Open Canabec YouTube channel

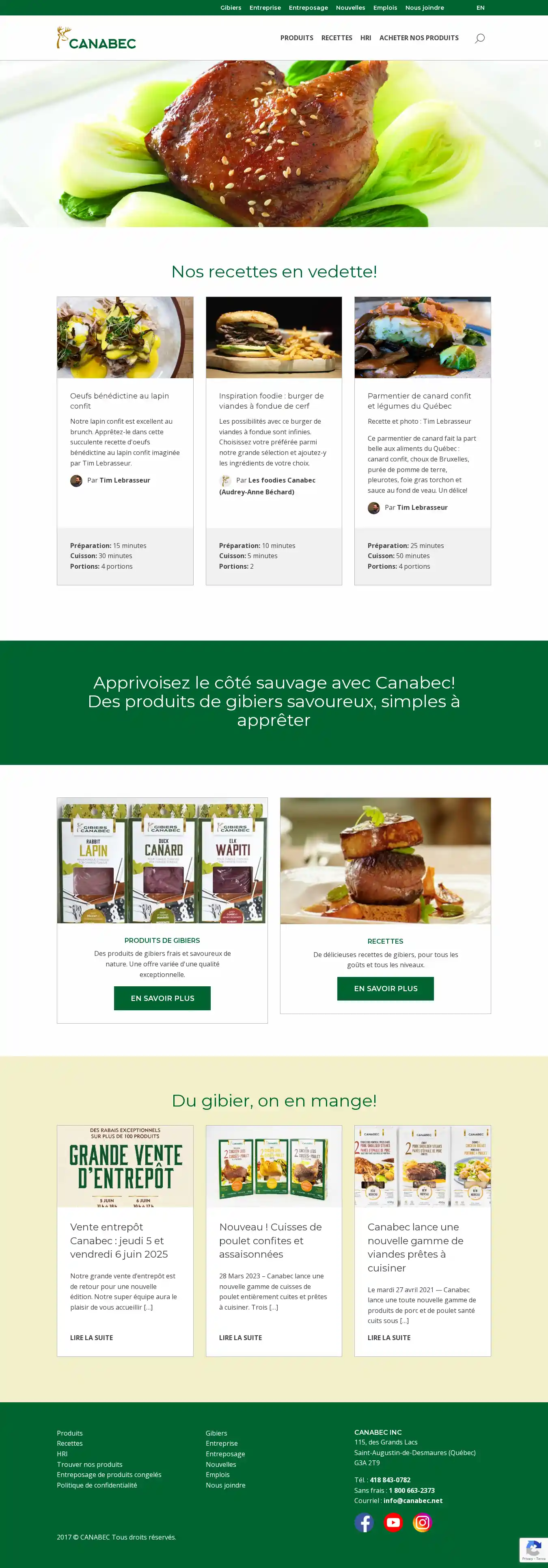393,1522
